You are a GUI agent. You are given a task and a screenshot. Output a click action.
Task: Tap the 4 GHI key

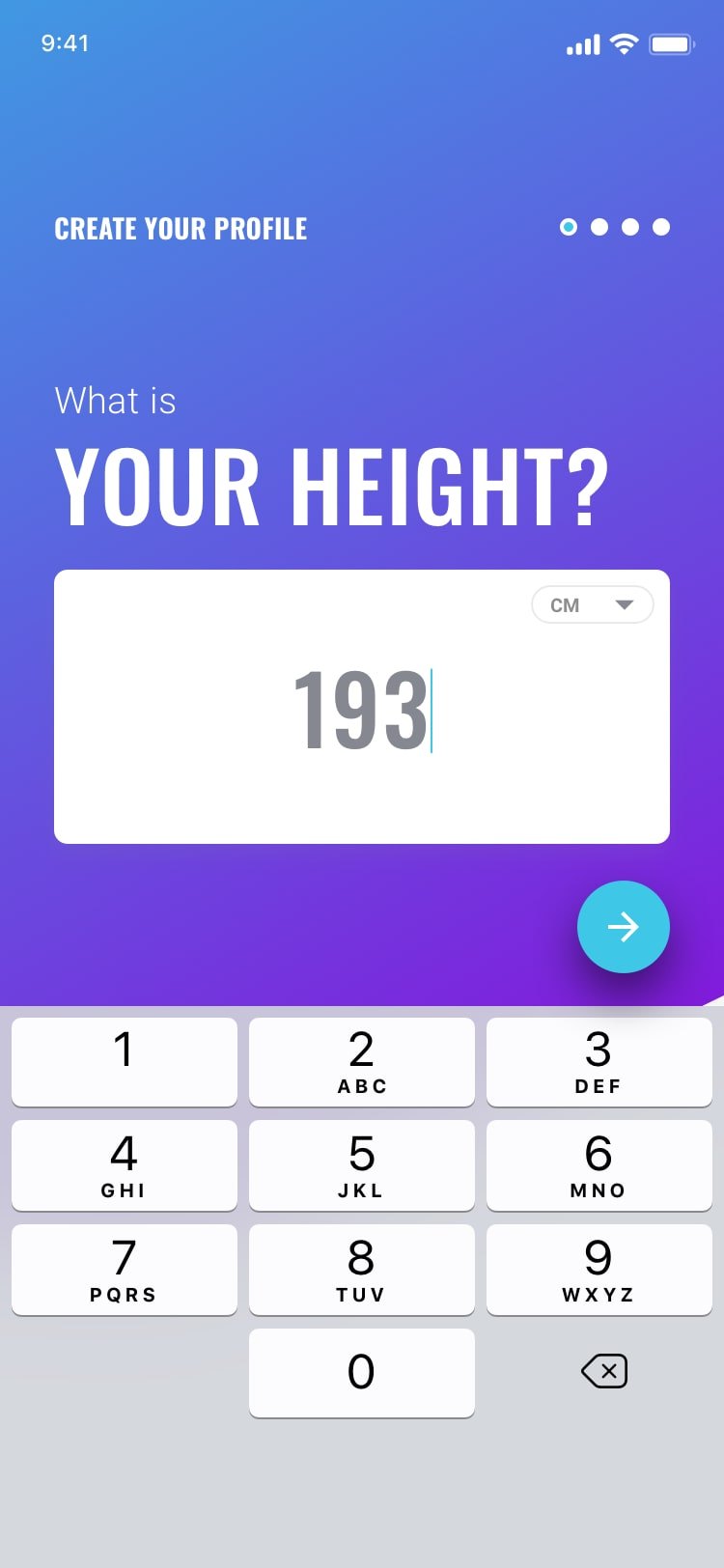[125, 1166]
